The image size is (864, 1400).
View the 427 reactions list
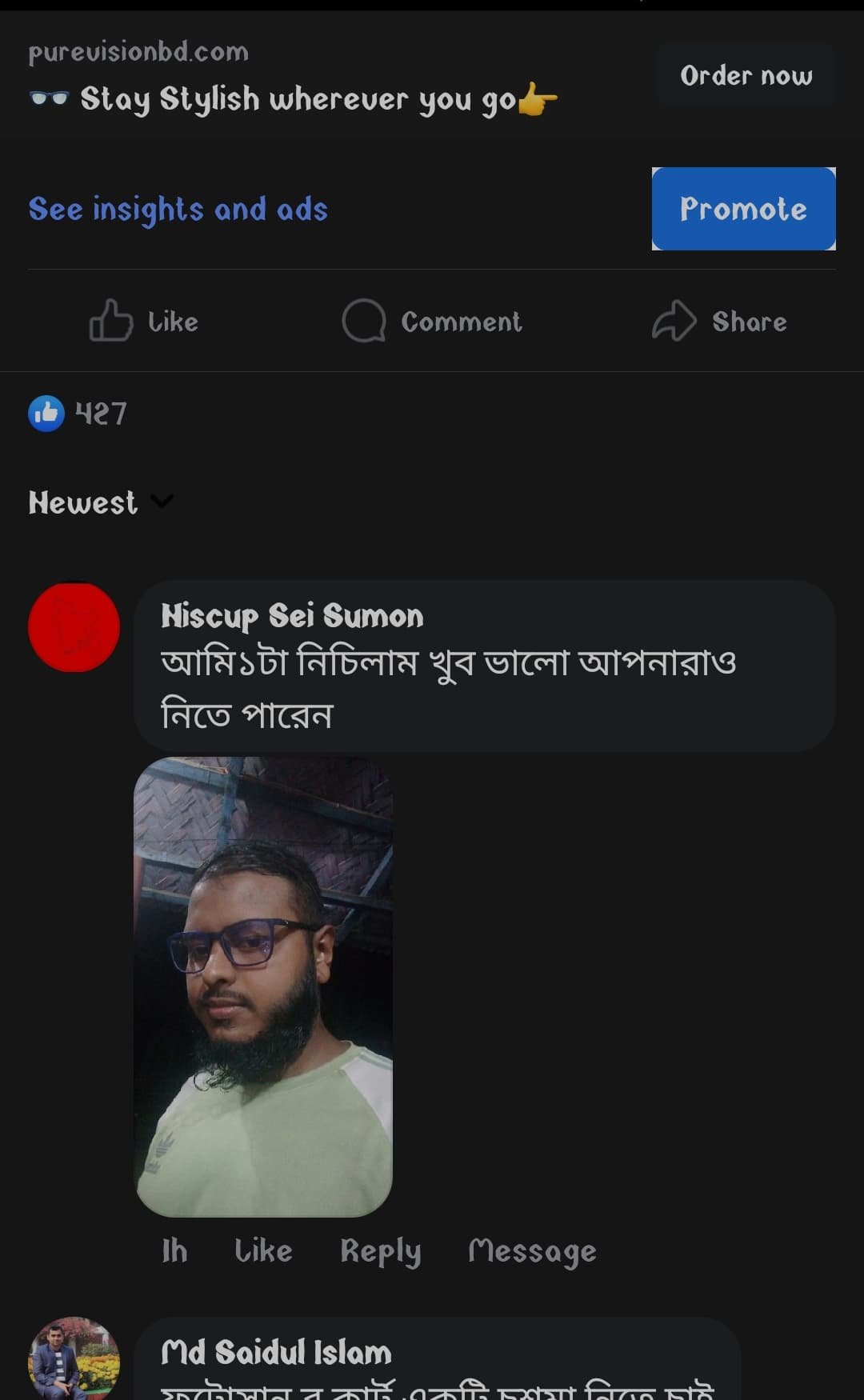78,414
